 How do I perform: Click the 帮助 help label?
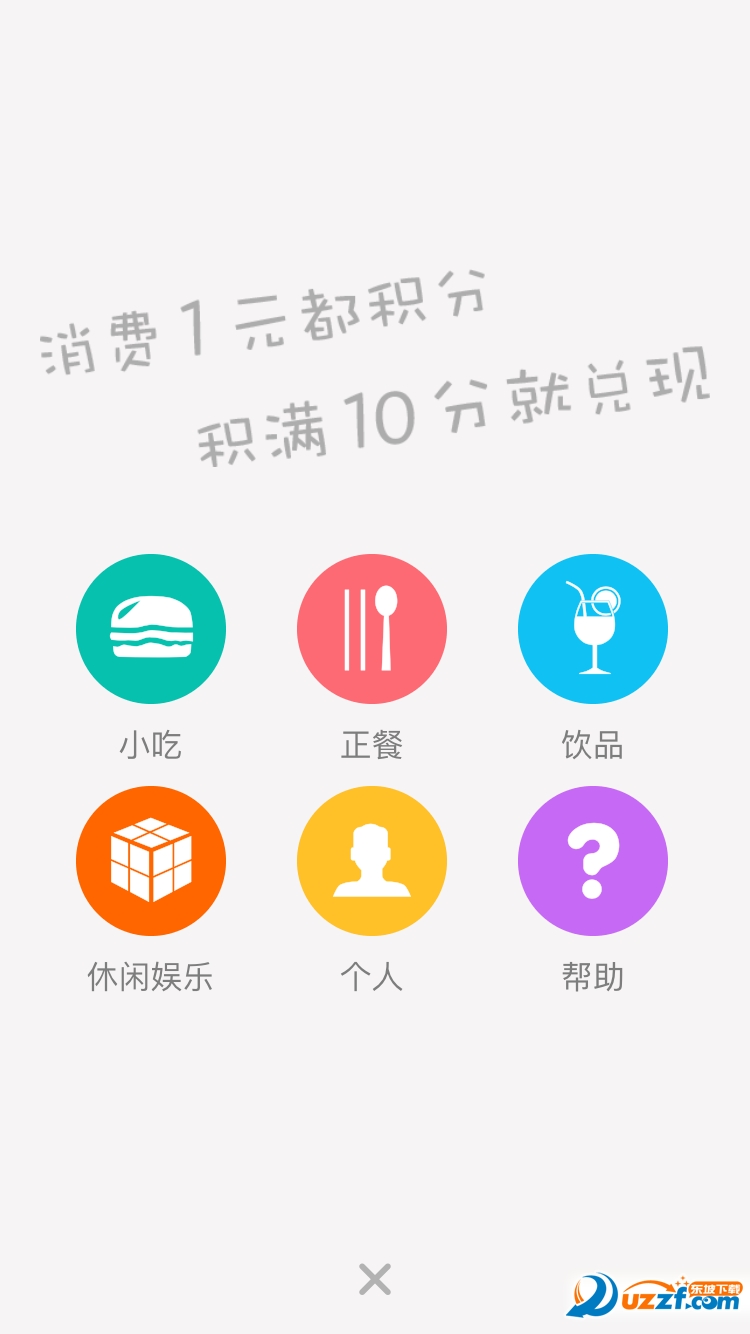(x=593, y=978)
